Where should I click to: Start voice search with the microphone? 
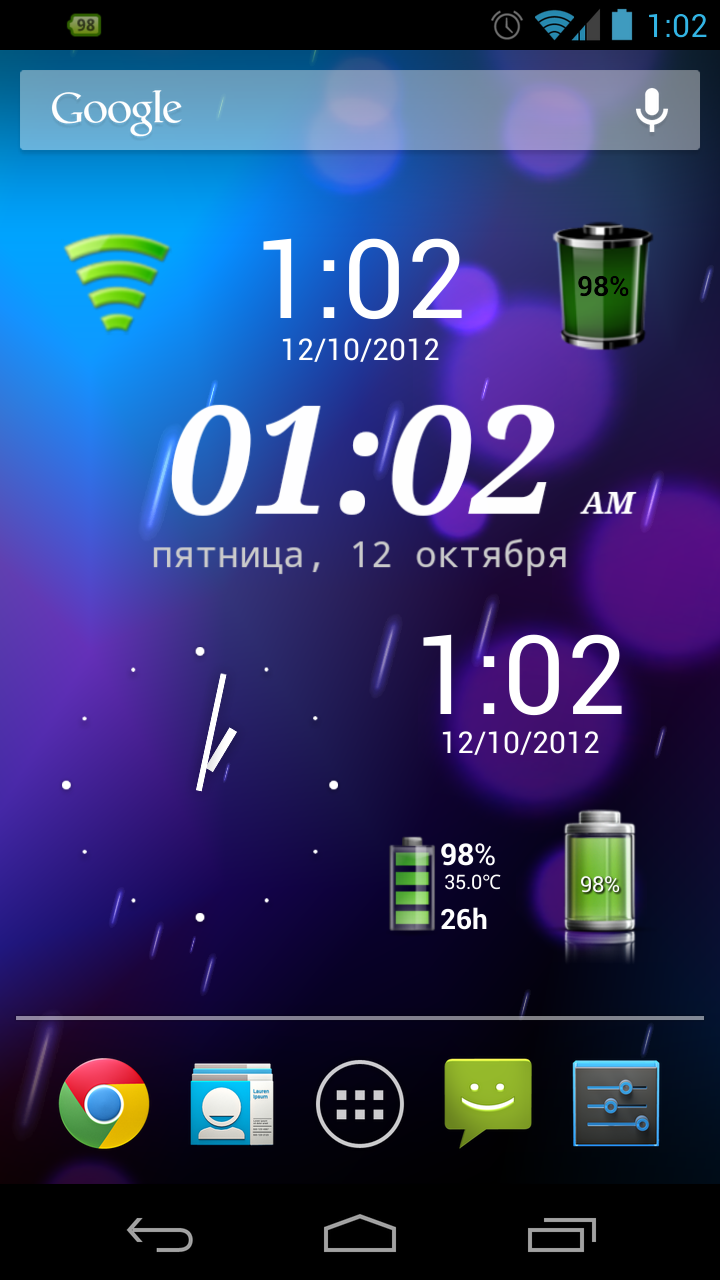click(652, 110)
